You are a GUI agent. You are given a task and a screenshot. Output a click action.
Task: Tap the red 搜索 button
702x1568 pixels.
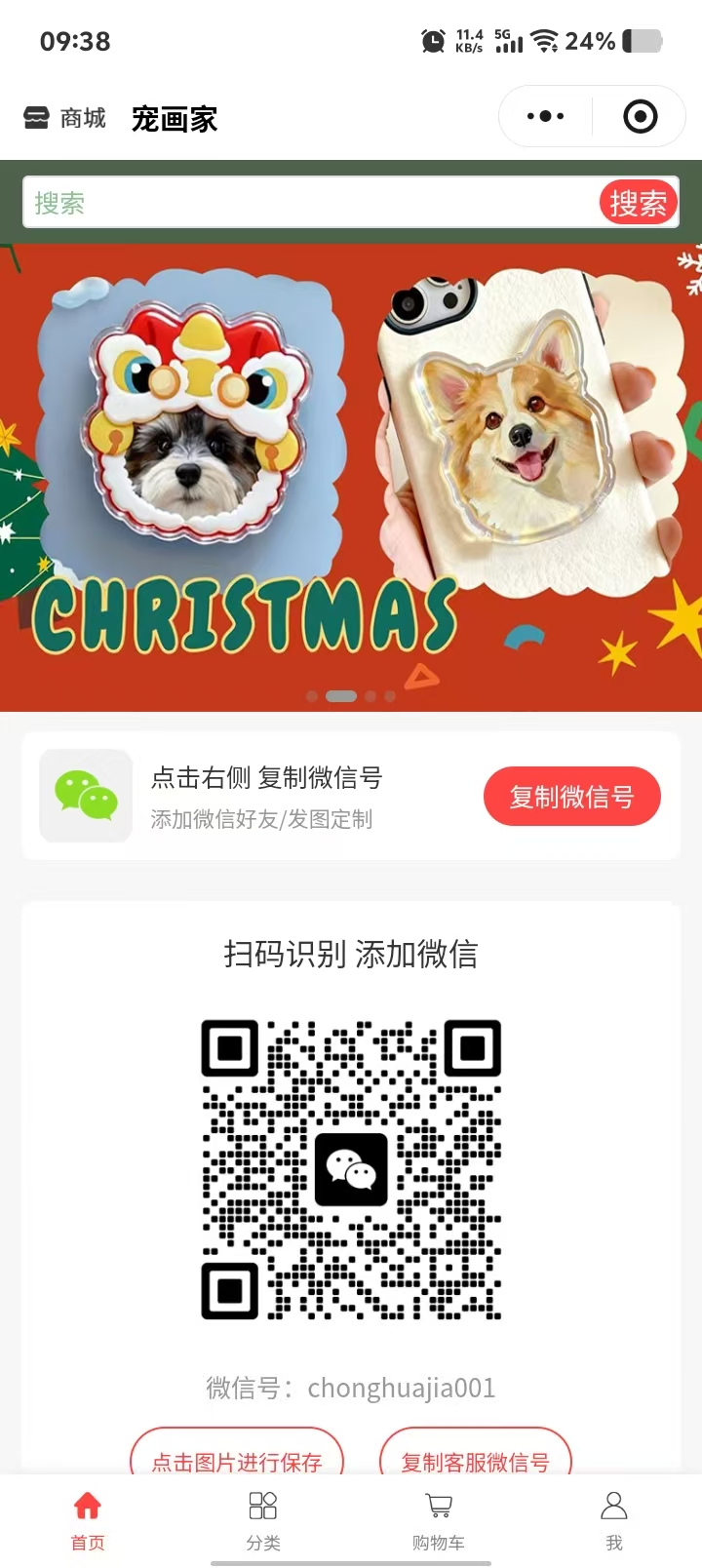(x=638, y=203)
